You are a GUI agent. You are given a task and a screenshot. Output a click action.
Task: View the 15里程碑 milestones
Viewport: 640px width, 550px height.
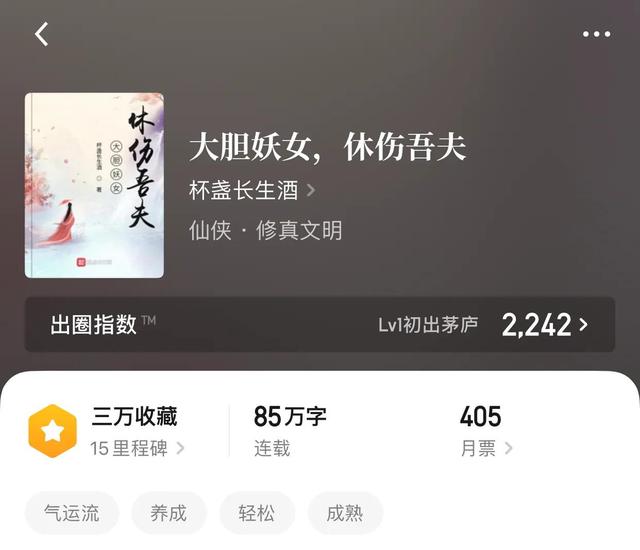pos(137,448)
